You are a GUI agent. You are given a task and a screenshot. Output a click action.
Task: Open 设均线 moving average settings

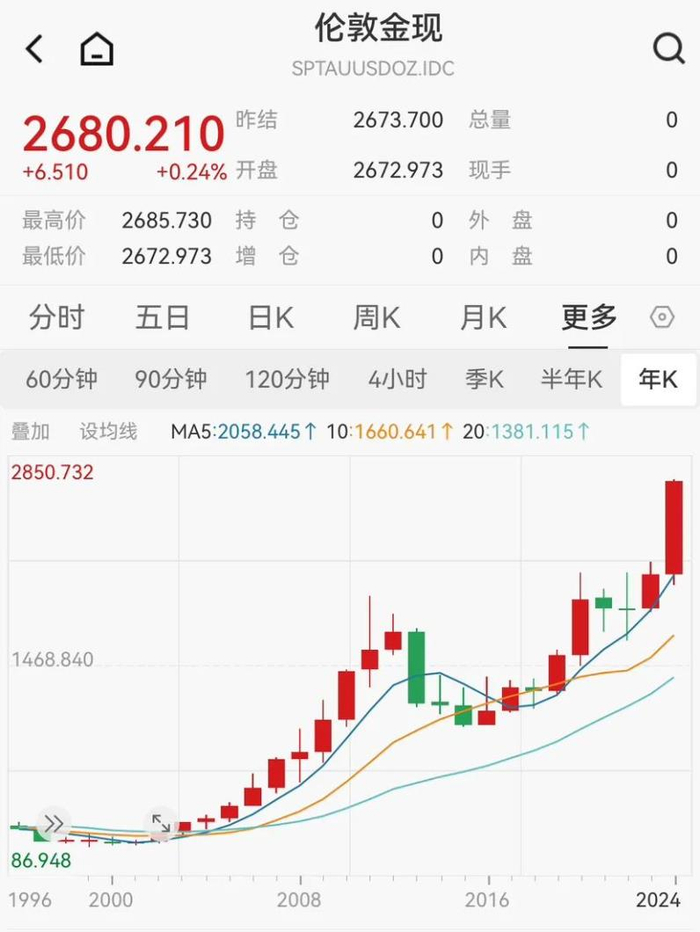coord(108,432)
